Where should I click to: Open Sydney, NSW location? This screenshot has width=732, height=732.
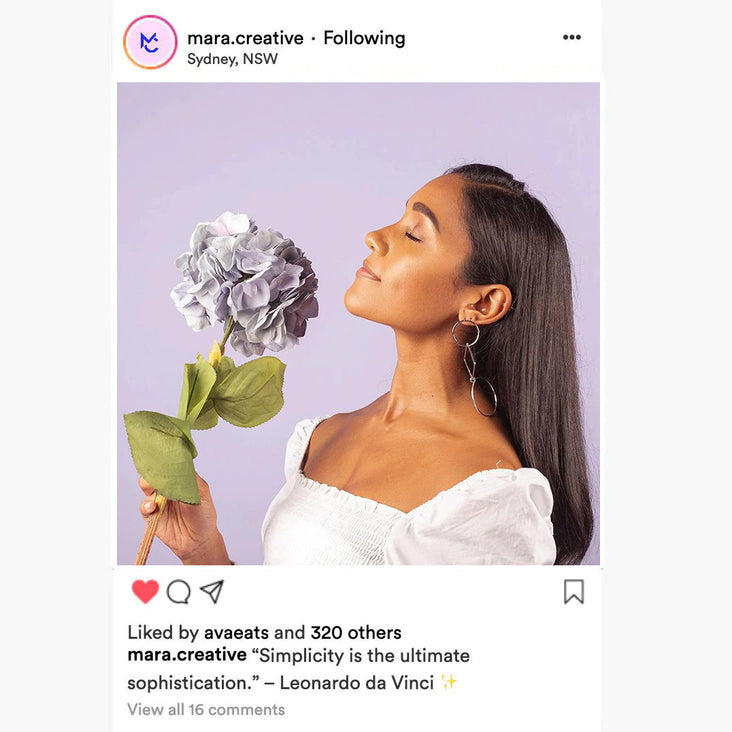tap(232, 59)
